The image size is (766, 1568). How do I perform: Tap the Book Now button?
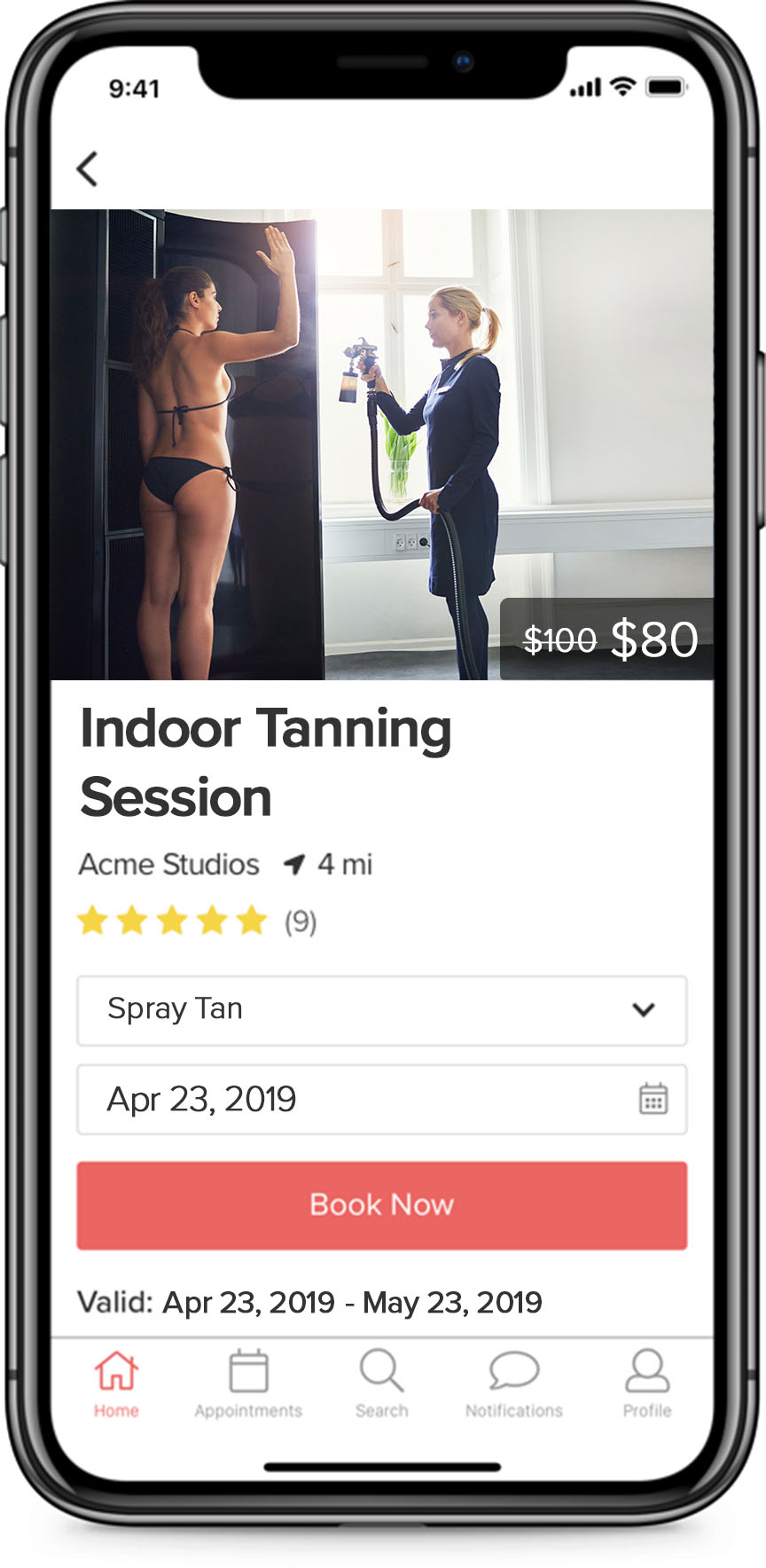pyautogui.click(x=381, y=1205)
